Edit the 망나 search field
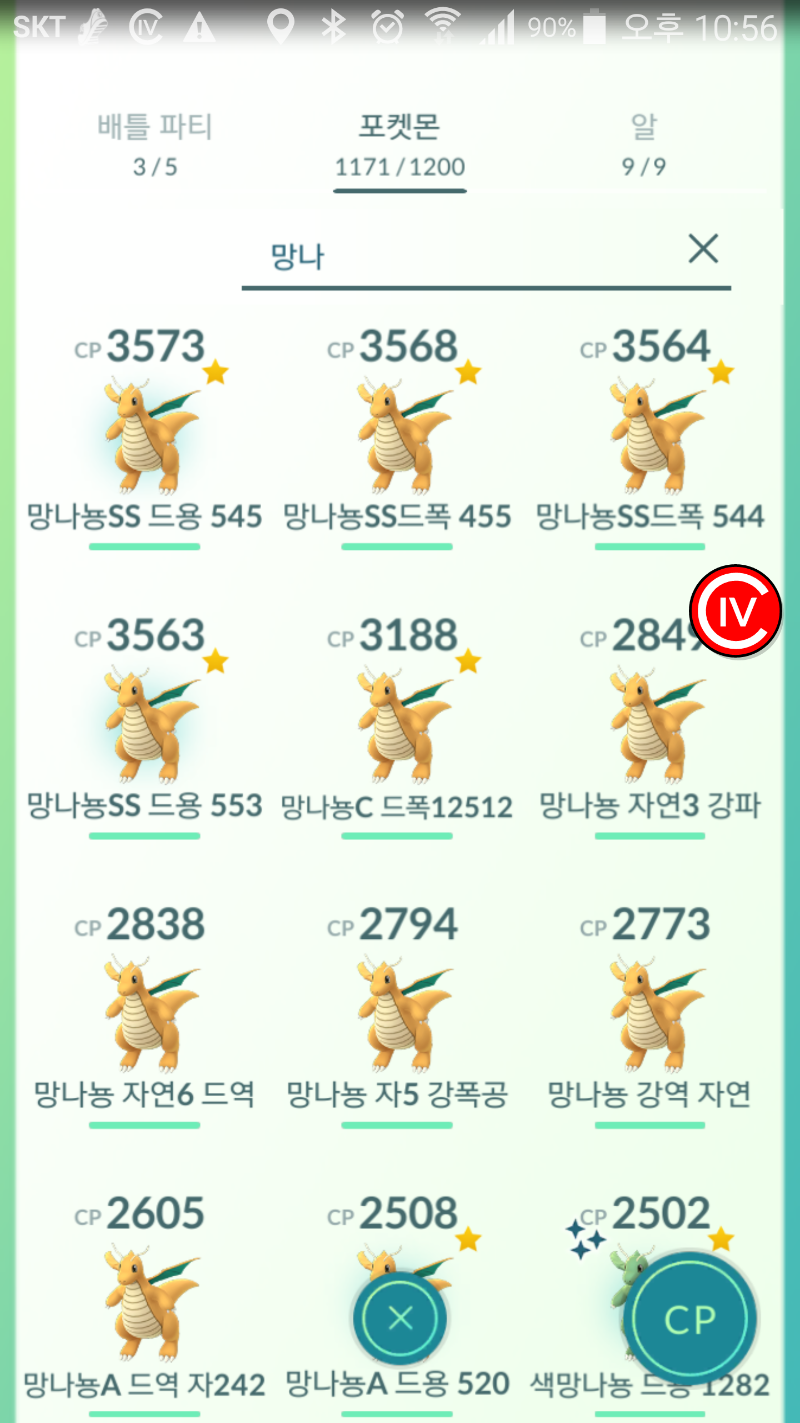Viewport: 800px width, 1423px height. tap(460, 257)
